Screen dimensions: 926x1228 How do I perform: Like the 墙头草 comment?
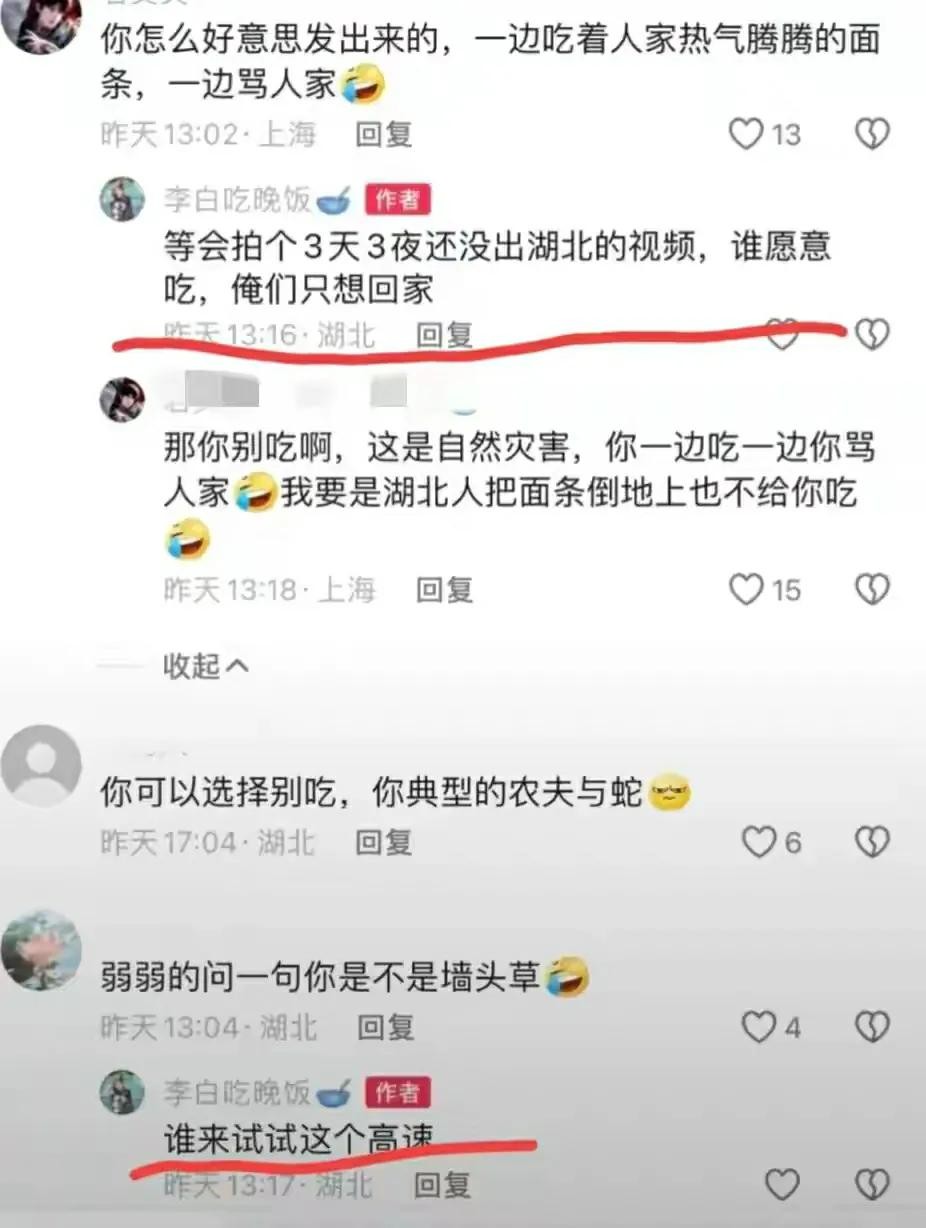point(759,1026)
